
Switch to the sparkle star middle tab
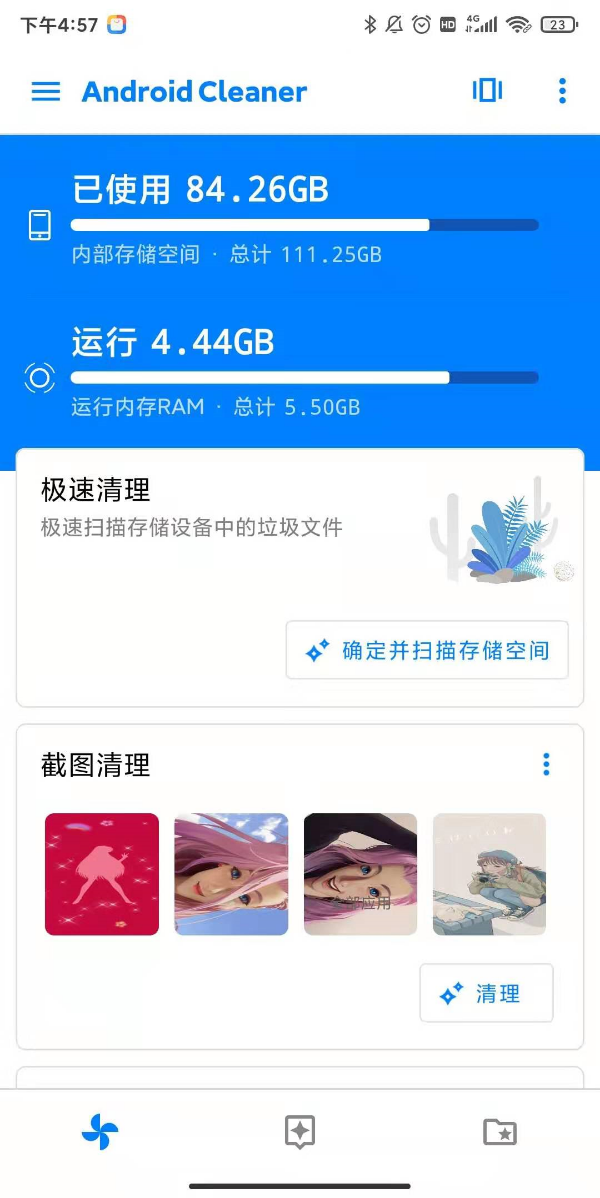[x=300, y=1132]
